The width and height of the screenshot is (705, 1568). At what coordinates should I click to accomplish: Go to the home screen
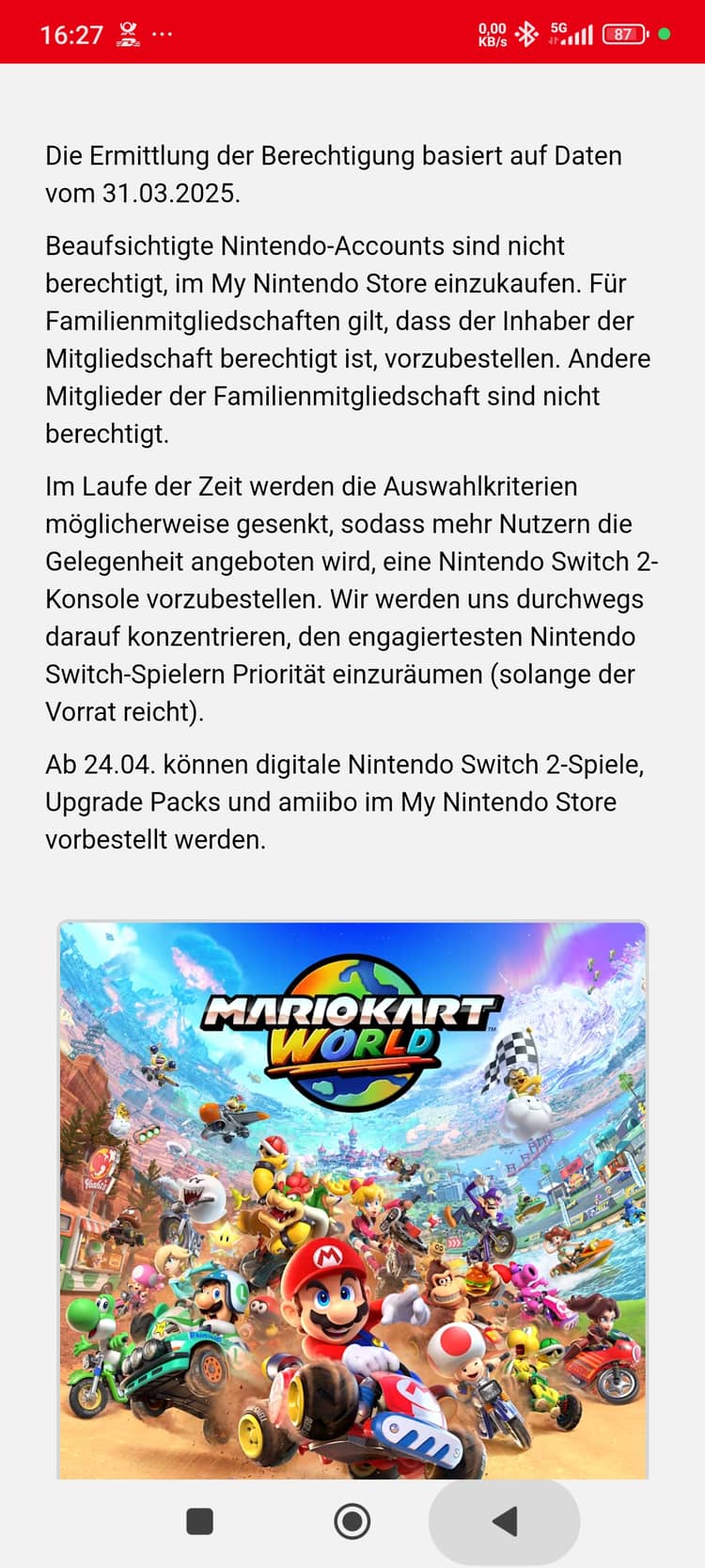click(352, 1521)
